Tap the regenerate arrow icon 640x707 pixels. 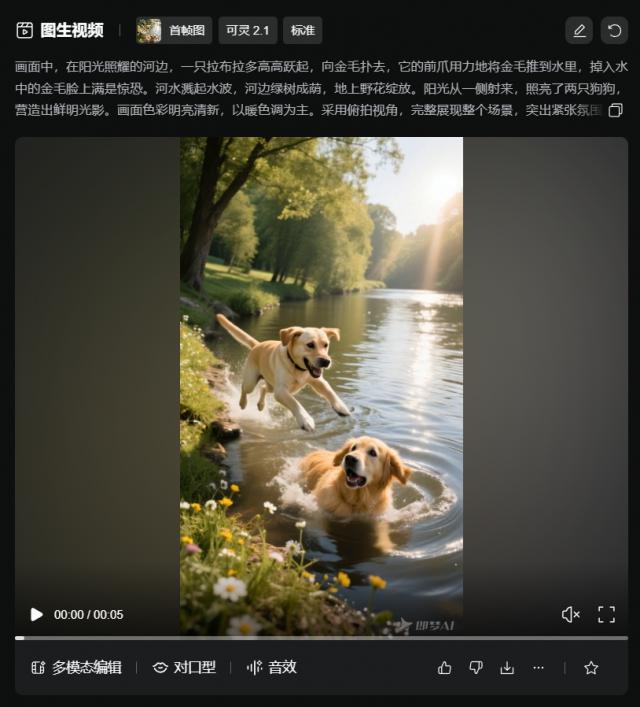tap(613, 30)
